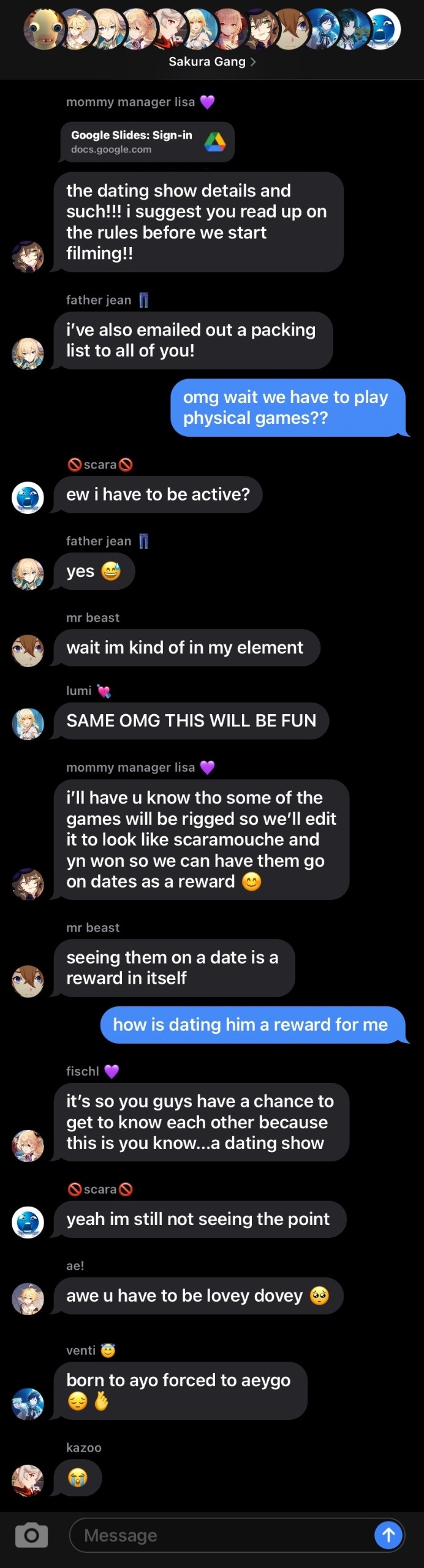Open Sakura Gang group details
The width and height of the screenshot is (424, 1568).
point(211,61)
